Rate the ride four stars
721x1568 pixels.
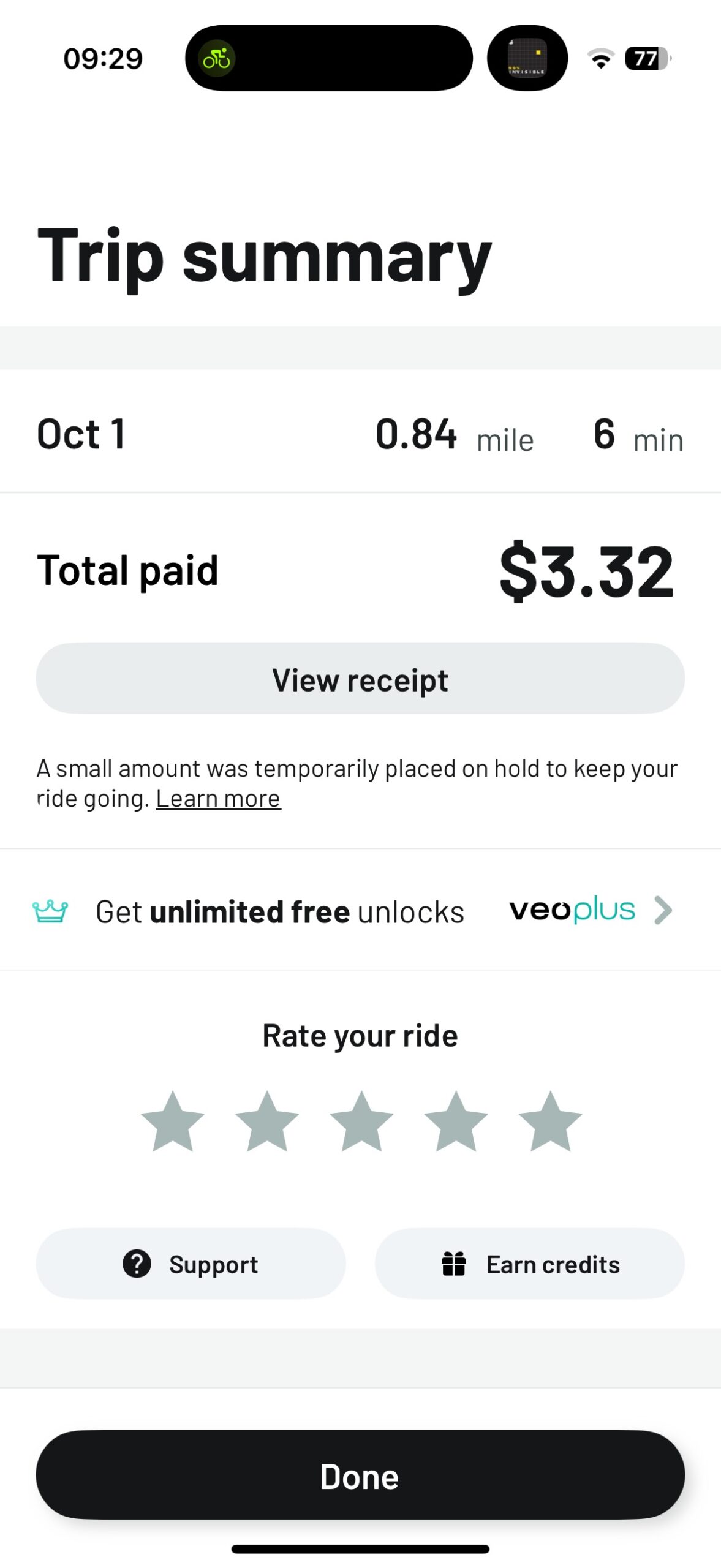(456, 1122)
